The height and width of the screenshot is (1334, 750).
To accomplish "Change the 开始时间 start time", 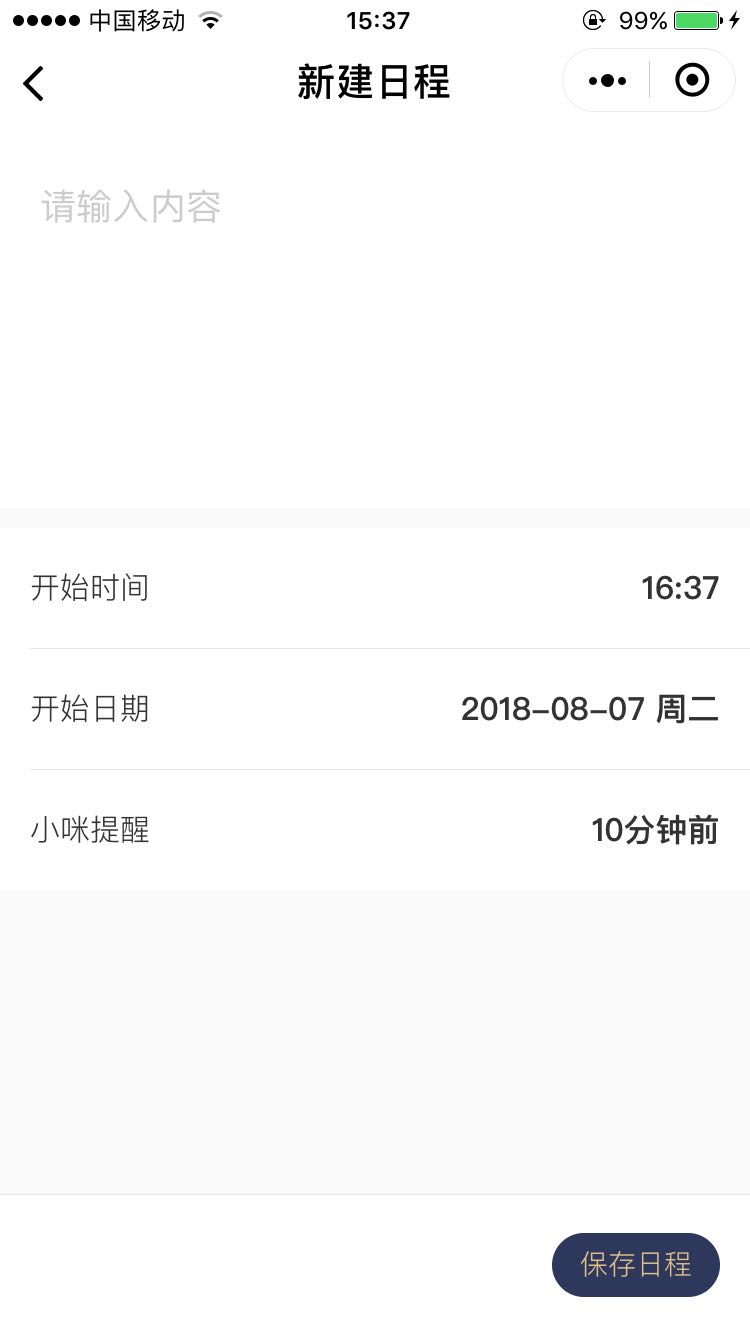I will tap(375, 588).
